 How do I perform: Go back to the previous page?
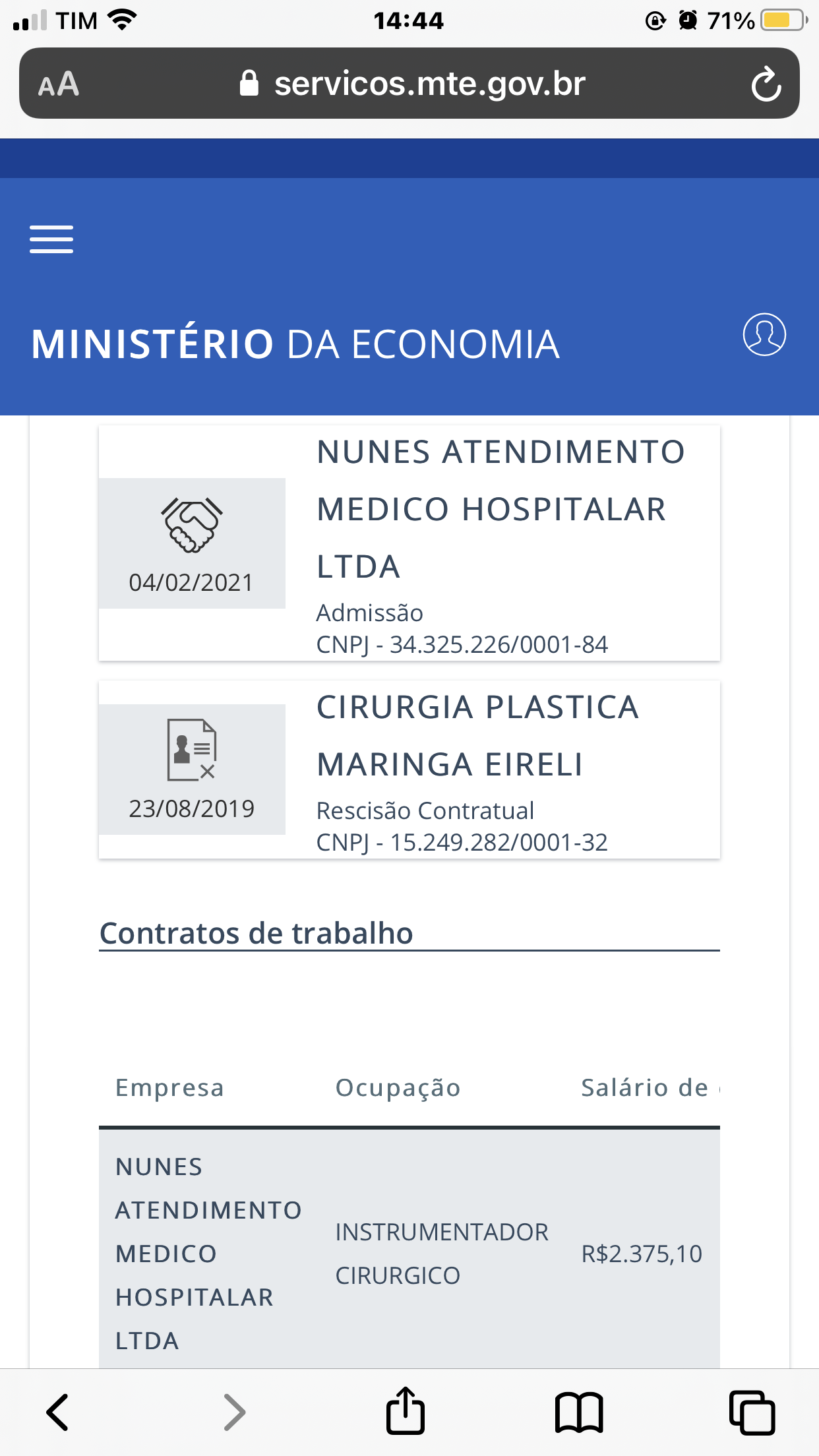(57, 1412)
